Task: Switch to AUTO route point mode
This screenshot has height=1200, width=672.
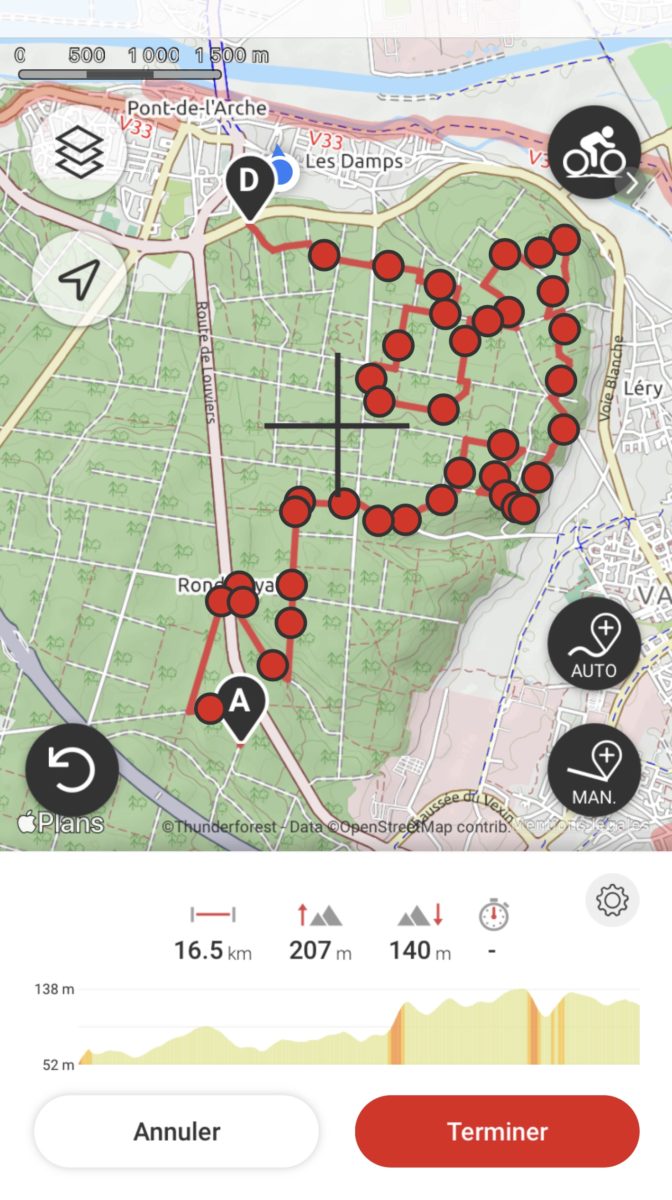Action: [594, 644]
